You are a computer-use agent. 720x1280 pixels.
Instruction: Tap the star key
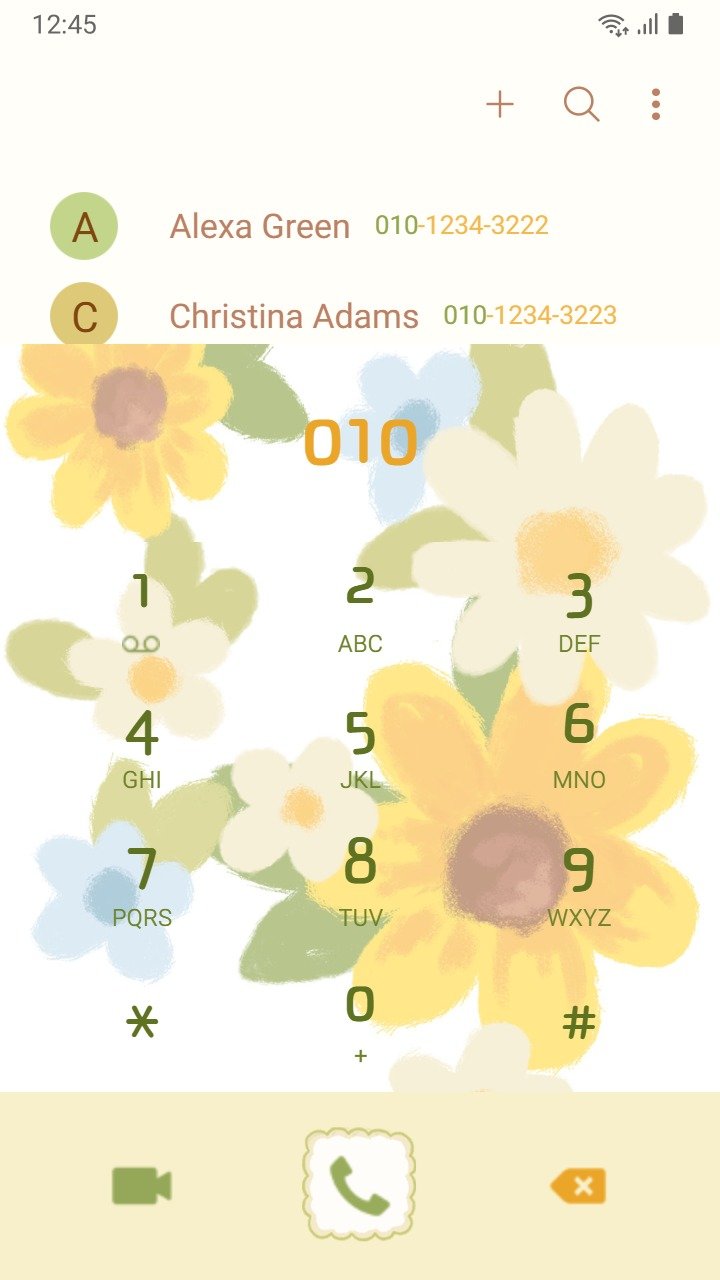(142, 1022)
